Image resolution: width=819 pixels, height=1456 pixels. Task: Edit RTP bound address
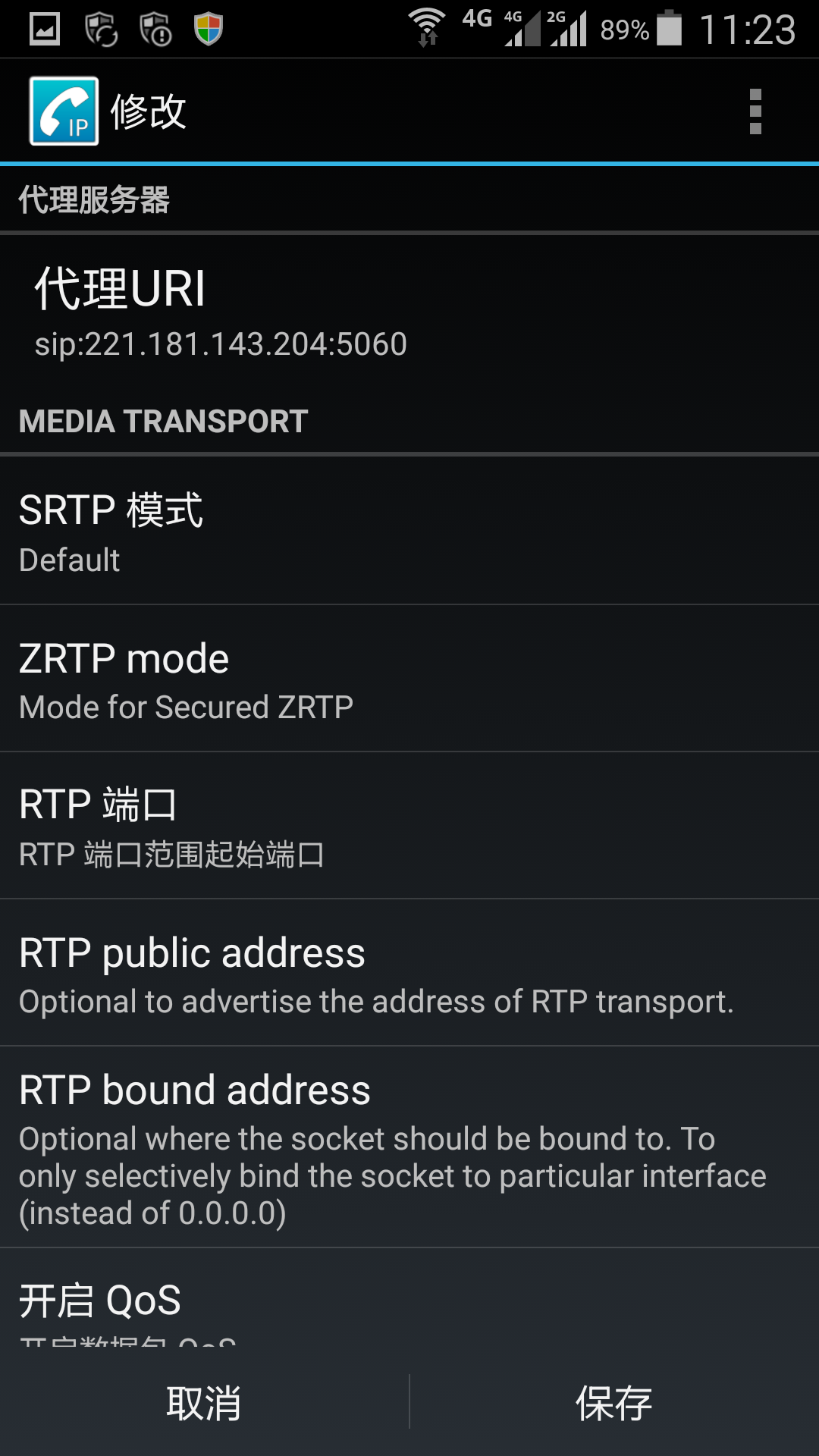point(409,1147)
